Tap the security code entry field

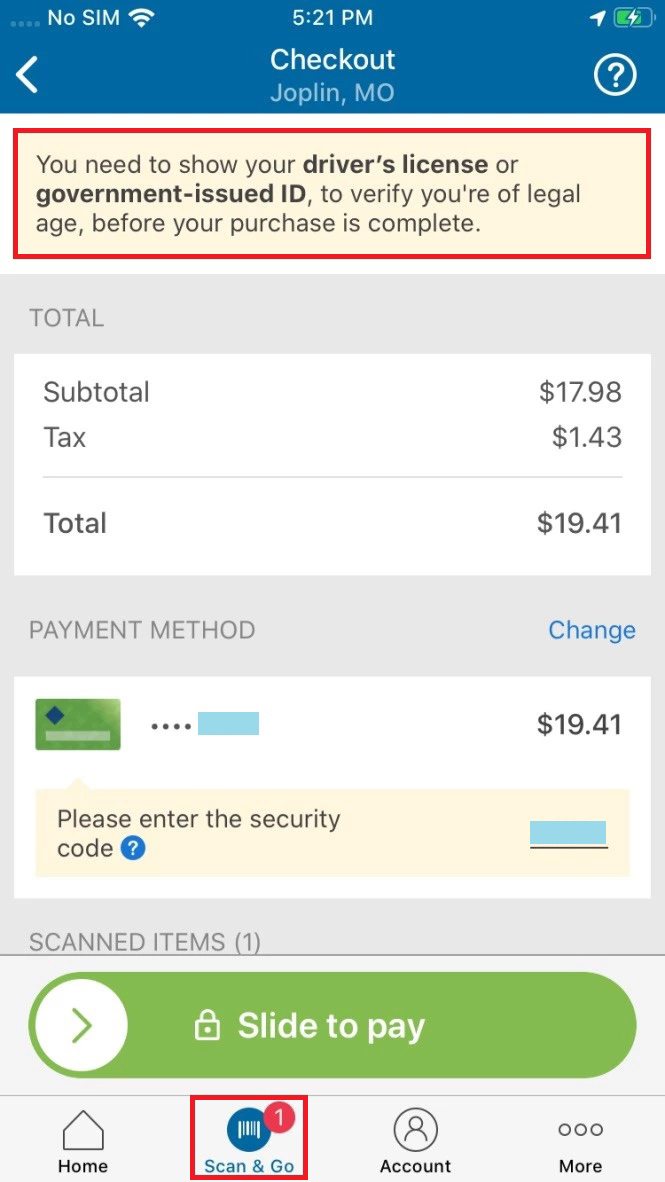pyautogui.click(x=568, y=834)
